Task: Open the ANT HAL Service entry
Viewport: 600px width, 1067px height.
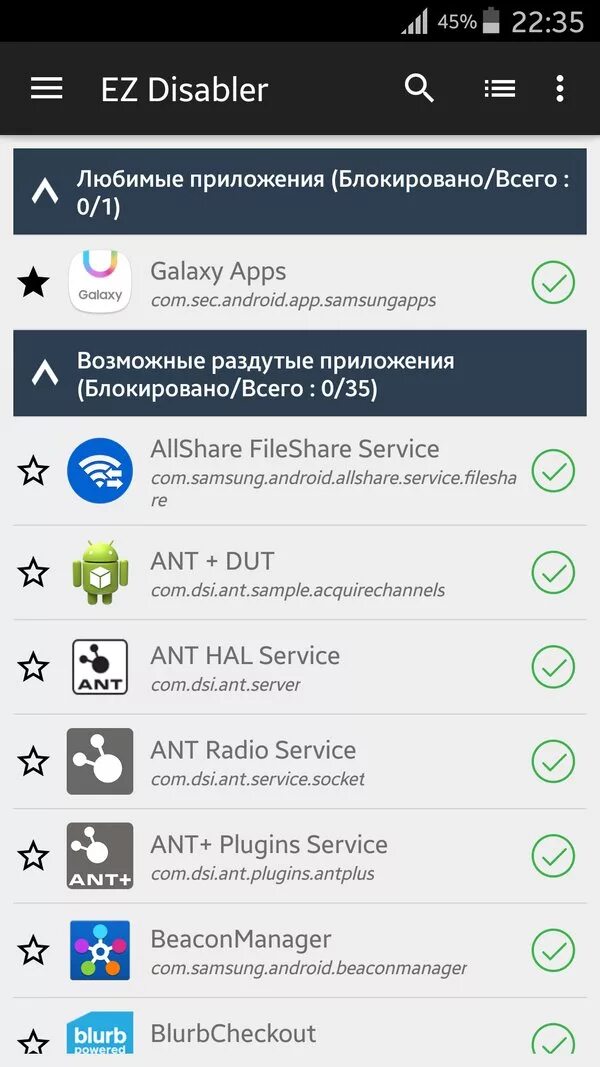Action: (330, 667)
